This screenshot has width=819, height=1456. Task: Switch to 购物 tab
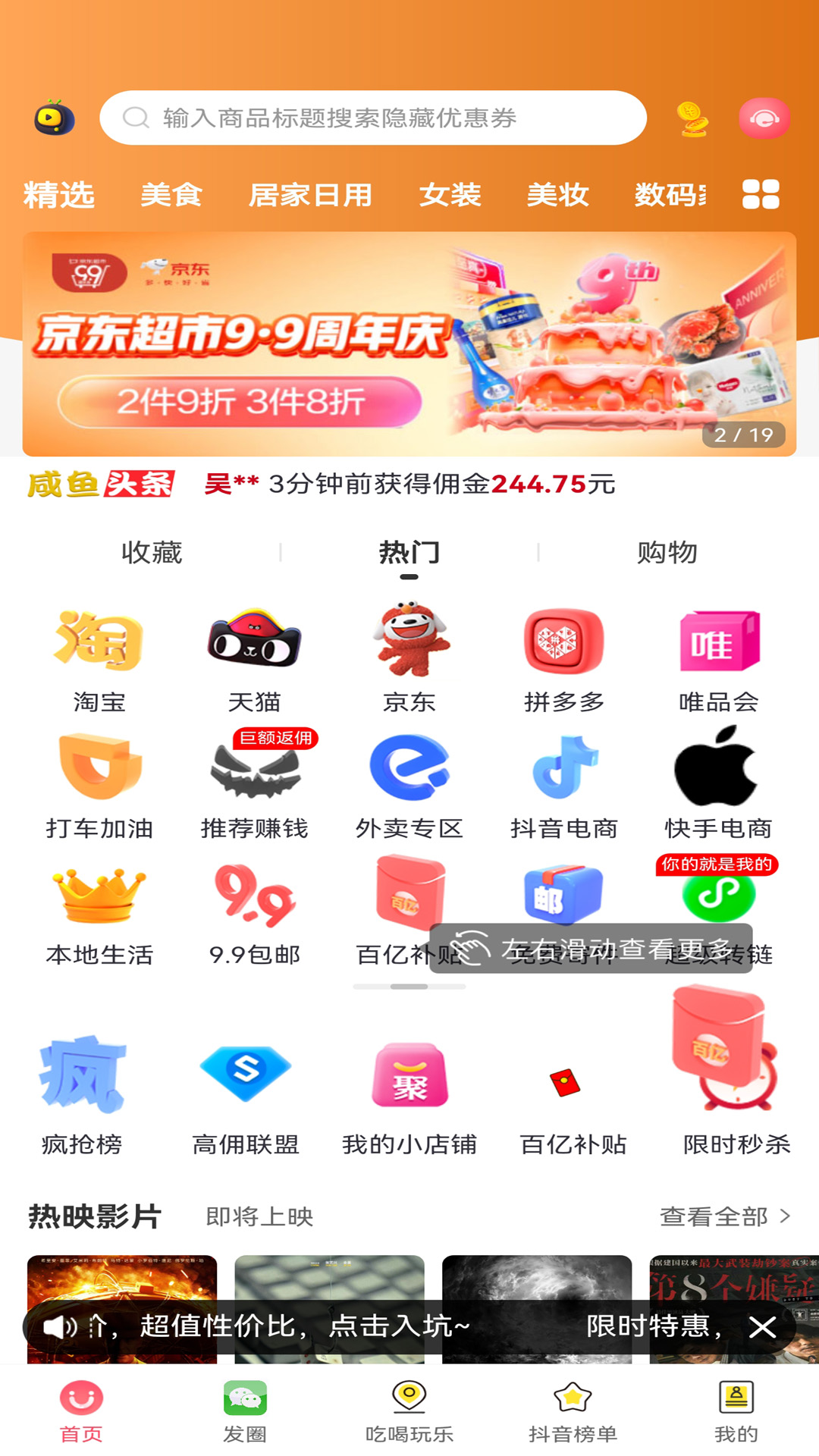pyautogui.click(x=667, y=552)
